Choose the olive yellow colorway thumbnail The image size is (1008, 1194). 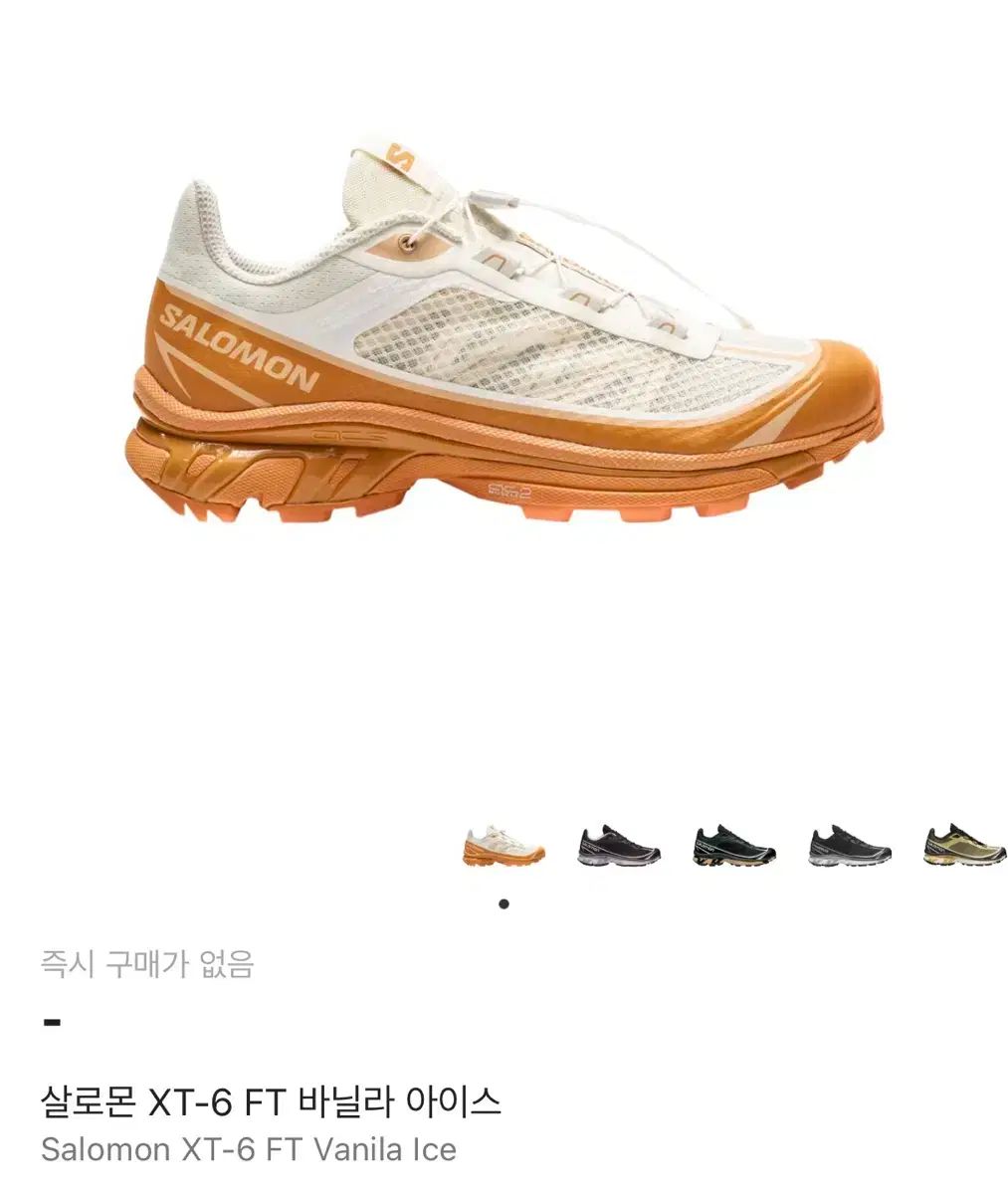[963, 845]
